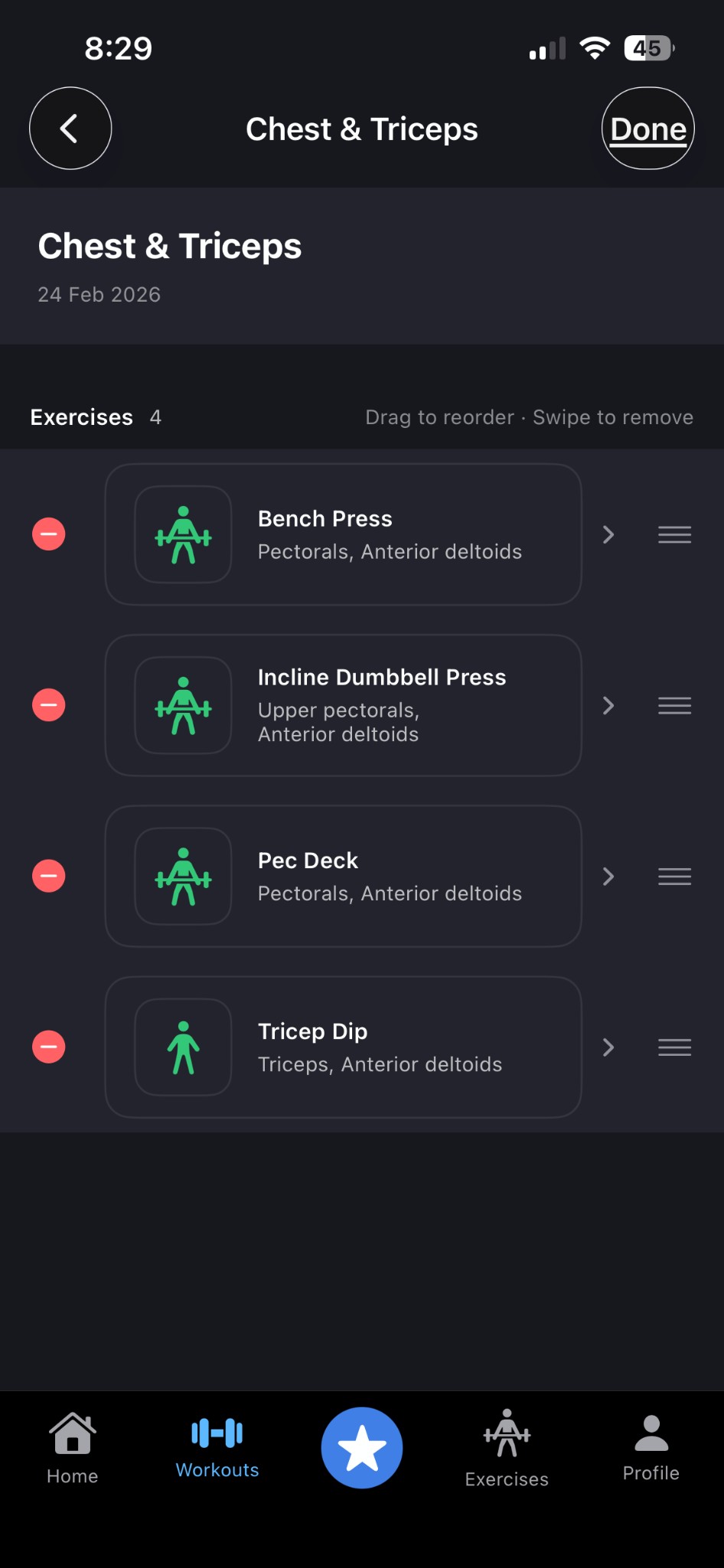Tap the reorder handle beside Bench Press
724x1568 pixels.
(674, 534)
